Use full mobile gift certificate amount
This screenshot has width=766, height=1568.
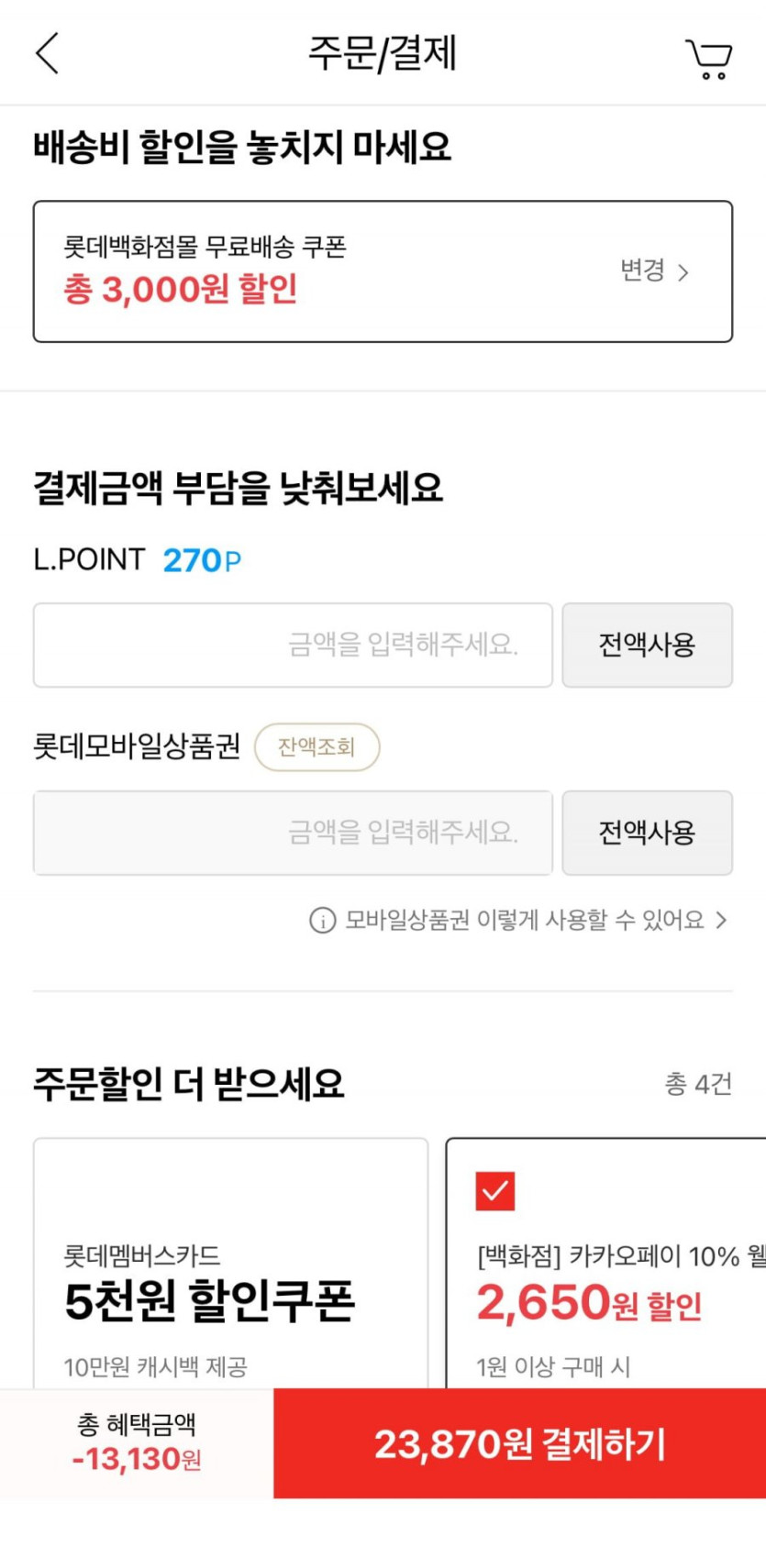pos(647,833)
